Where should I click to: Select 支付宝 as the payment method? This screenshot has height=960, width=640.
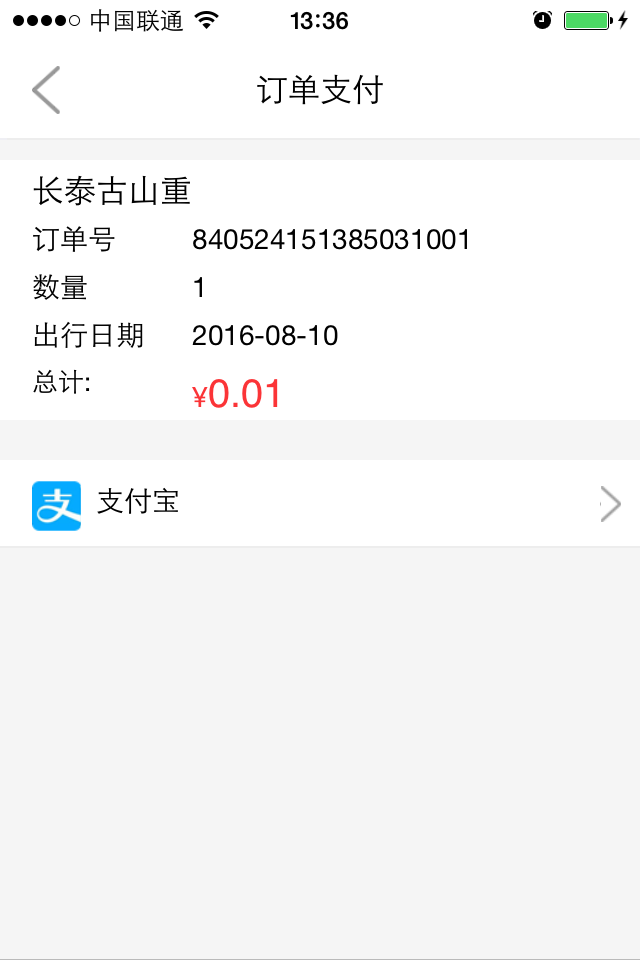pyautogui.click(x=320, y=503)
